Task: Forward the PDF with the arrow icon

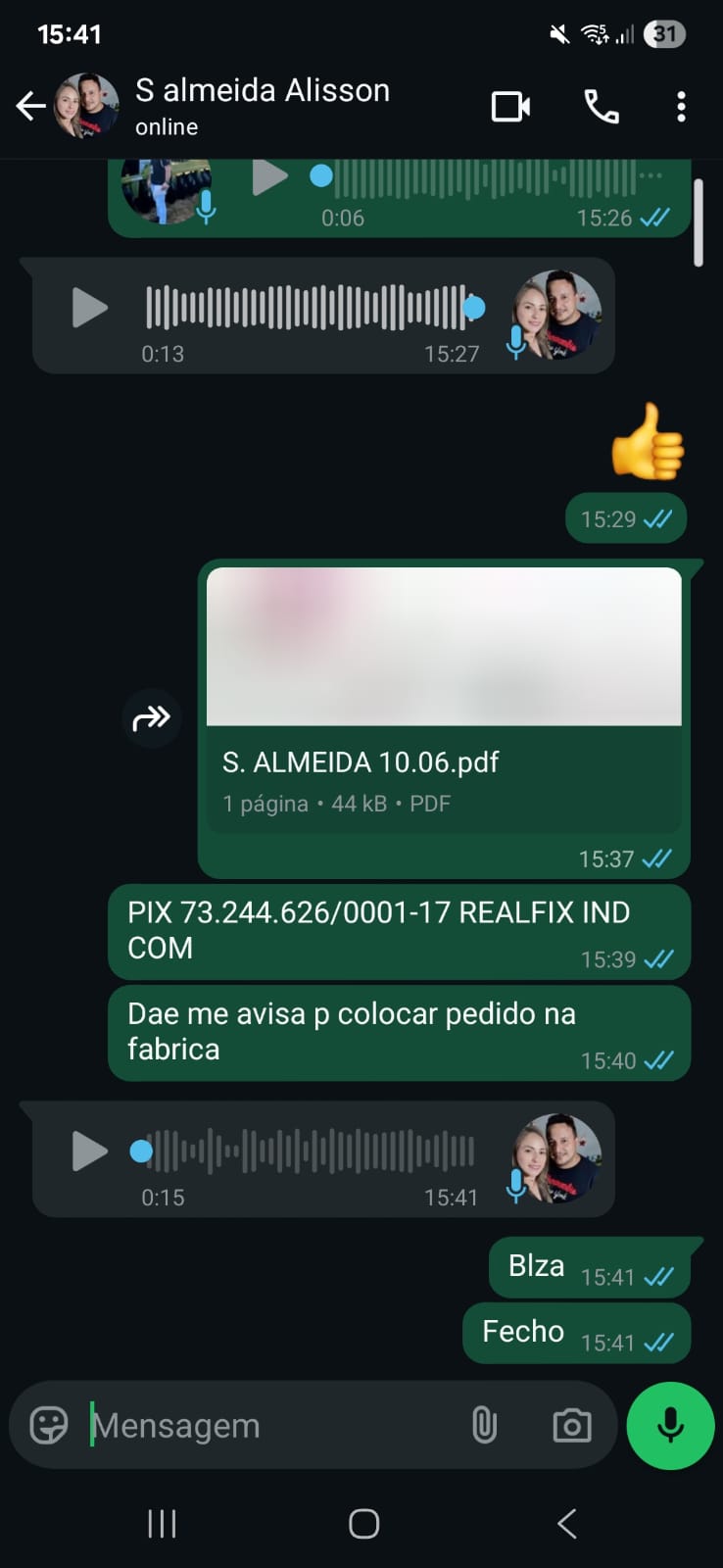Action: 151,718
